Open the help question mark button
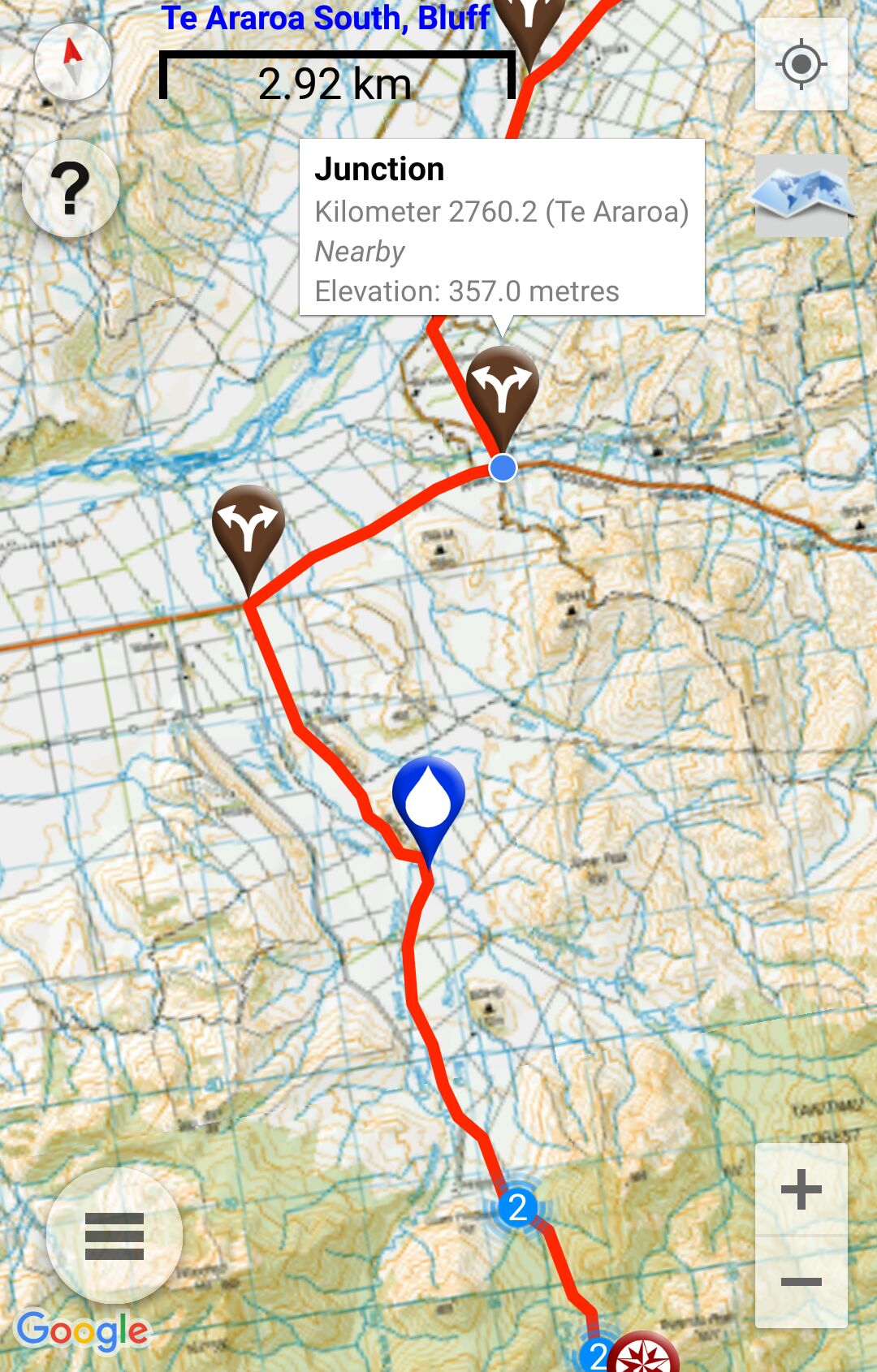 coord(71,188)
